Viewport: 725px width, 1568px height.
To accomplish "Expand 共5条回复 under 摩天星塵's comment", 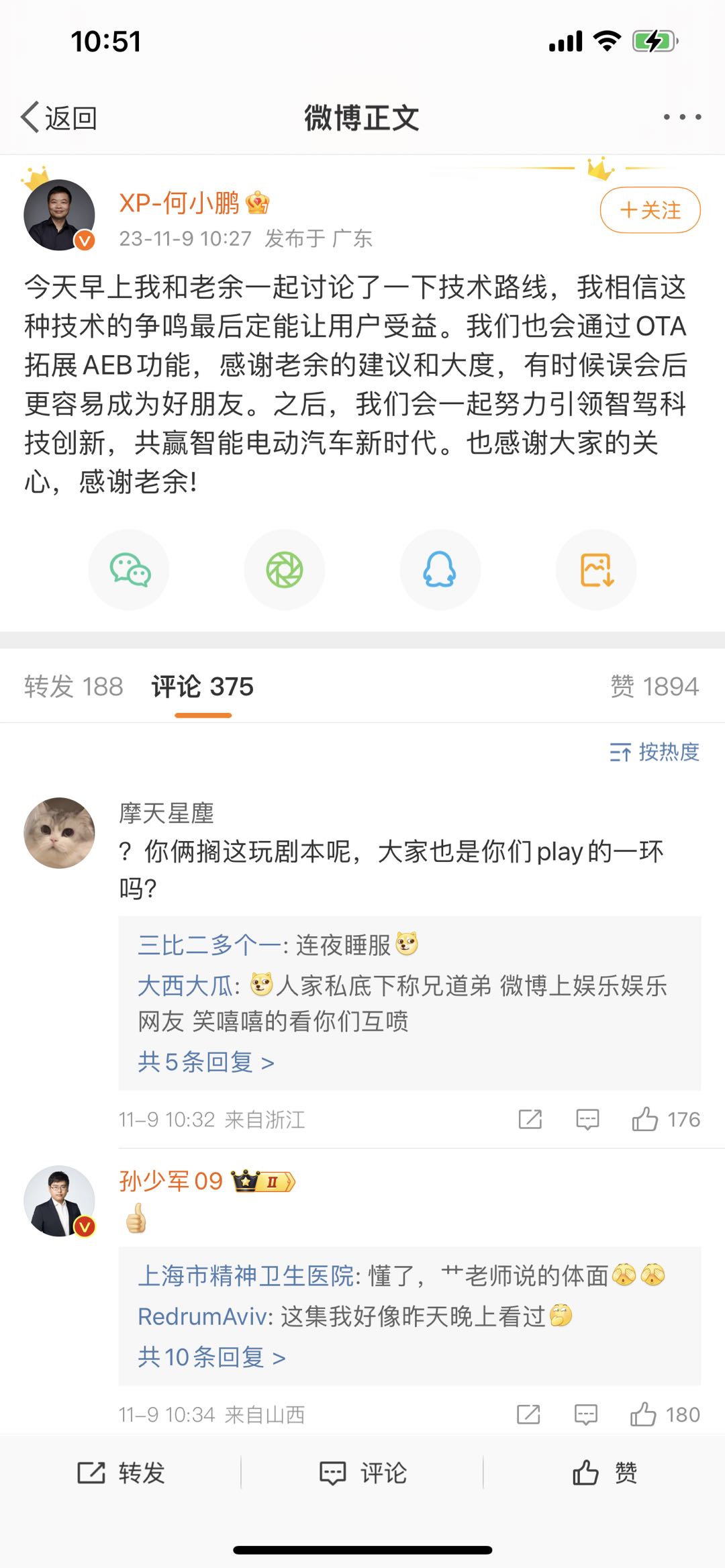I will [x=206, y=1062].
